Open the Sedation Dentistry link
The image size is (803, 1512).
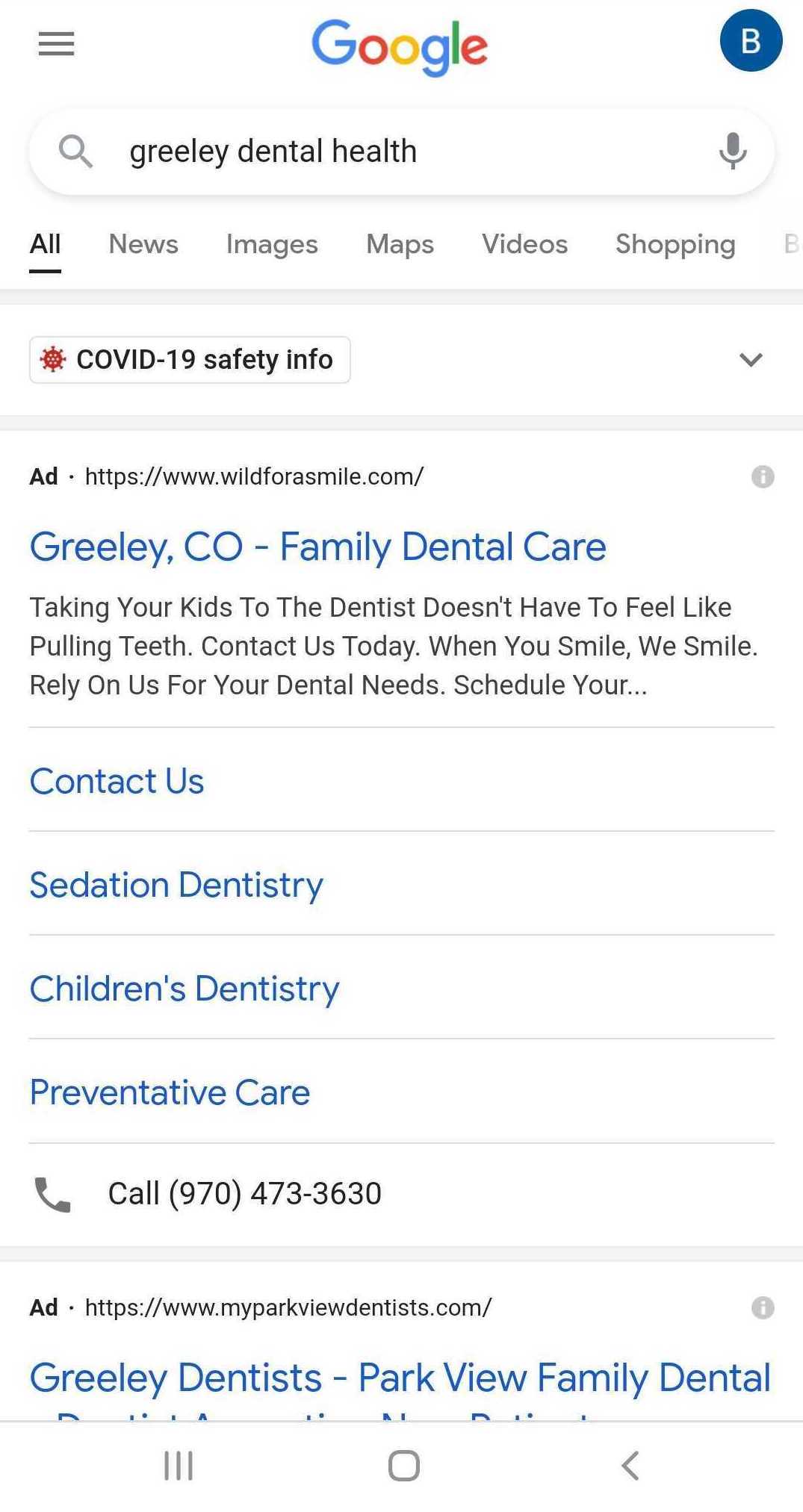click(x=176, y=885)
